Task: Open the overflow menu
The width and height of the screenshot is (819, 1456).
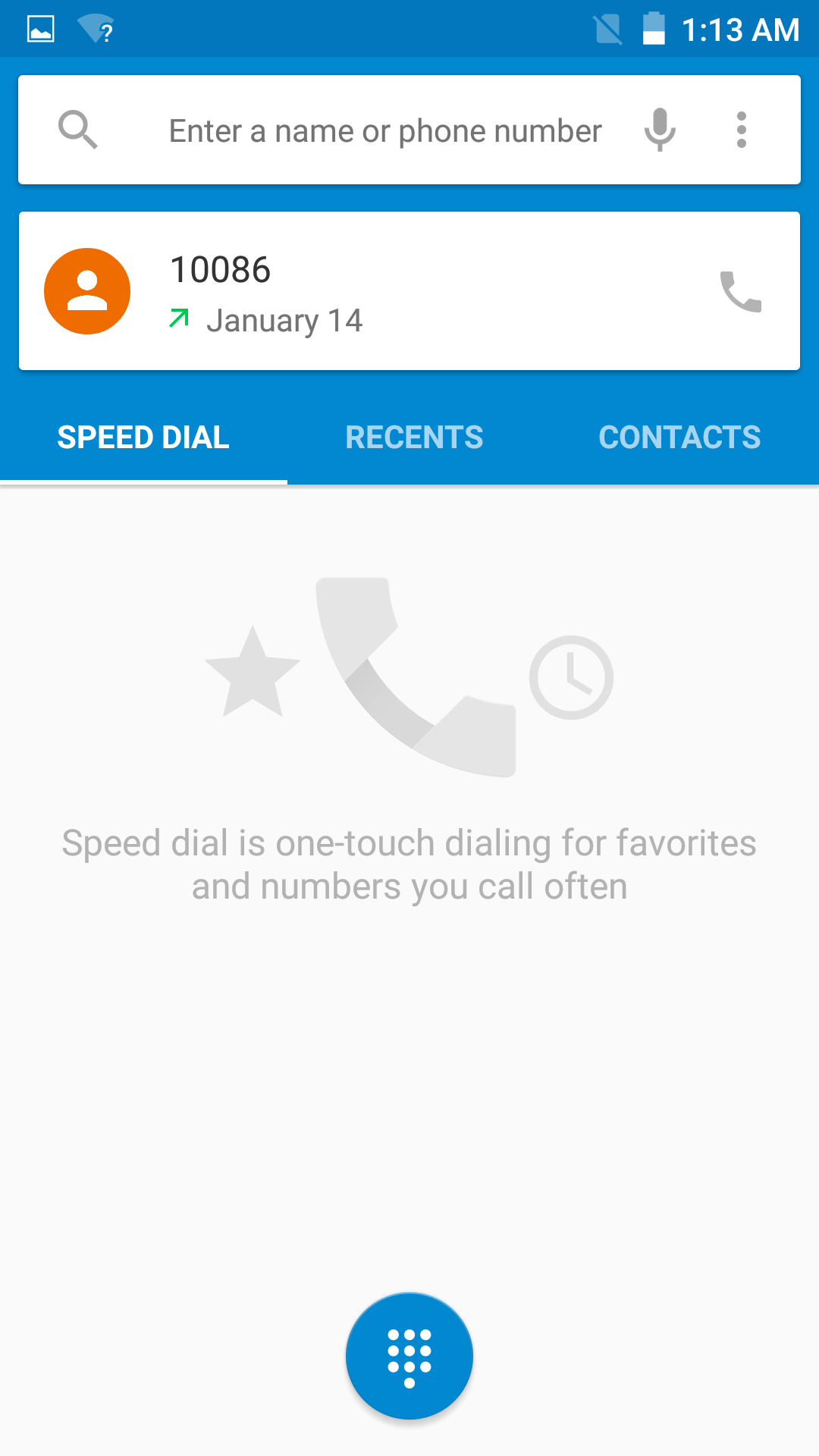Action: point(742,130)
